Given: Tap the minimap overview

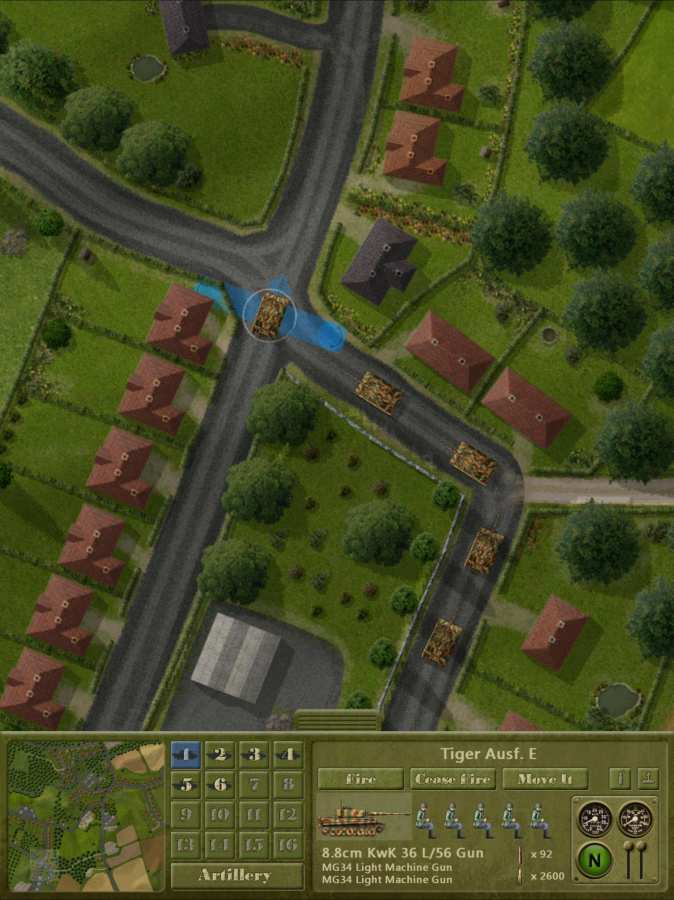Looking at the screenshot, I should tap(85, 816).
